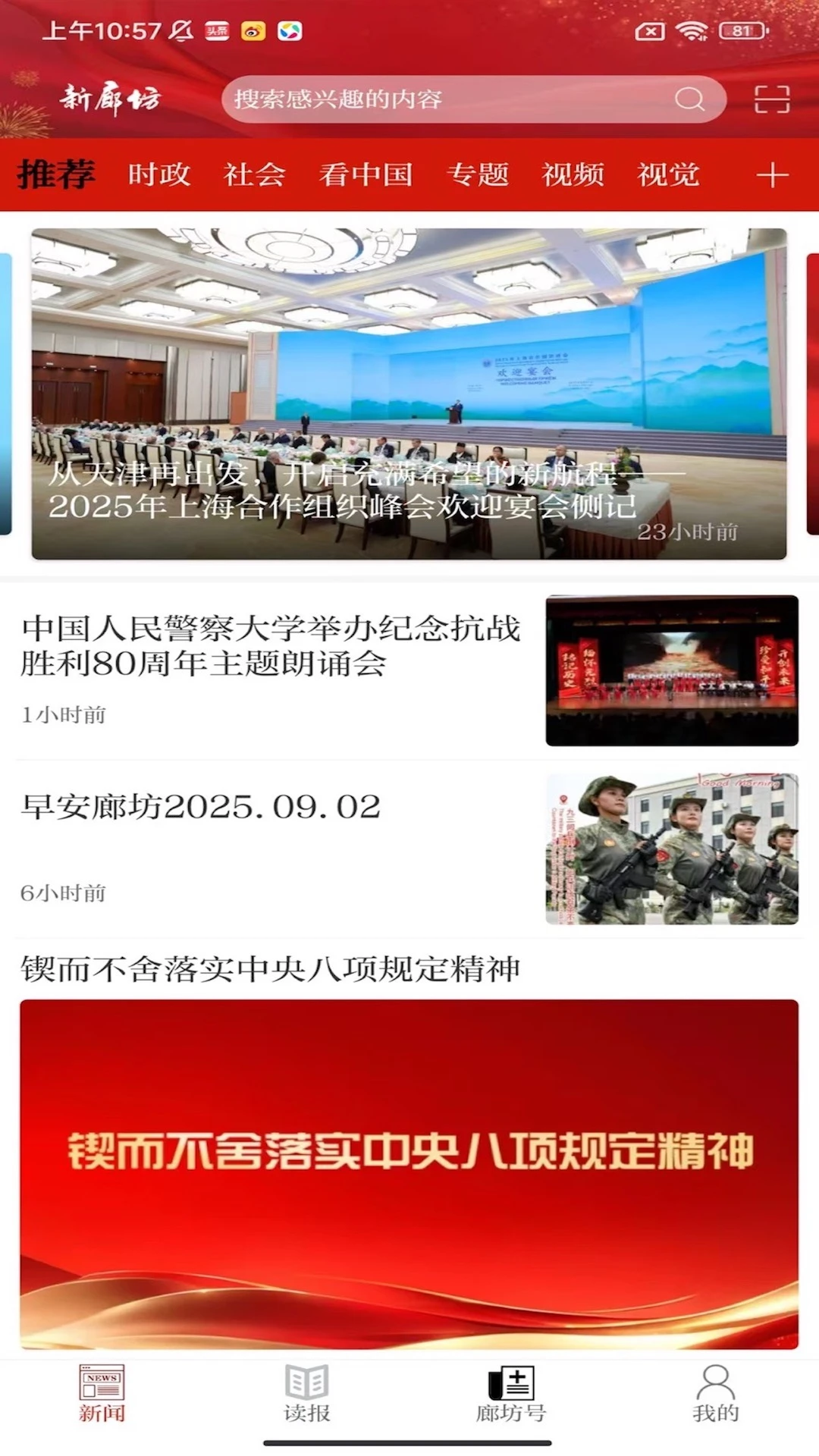Switch to the 视频 tab
The height and width of the screenshot is (1456, 819).
pos(573,174)
